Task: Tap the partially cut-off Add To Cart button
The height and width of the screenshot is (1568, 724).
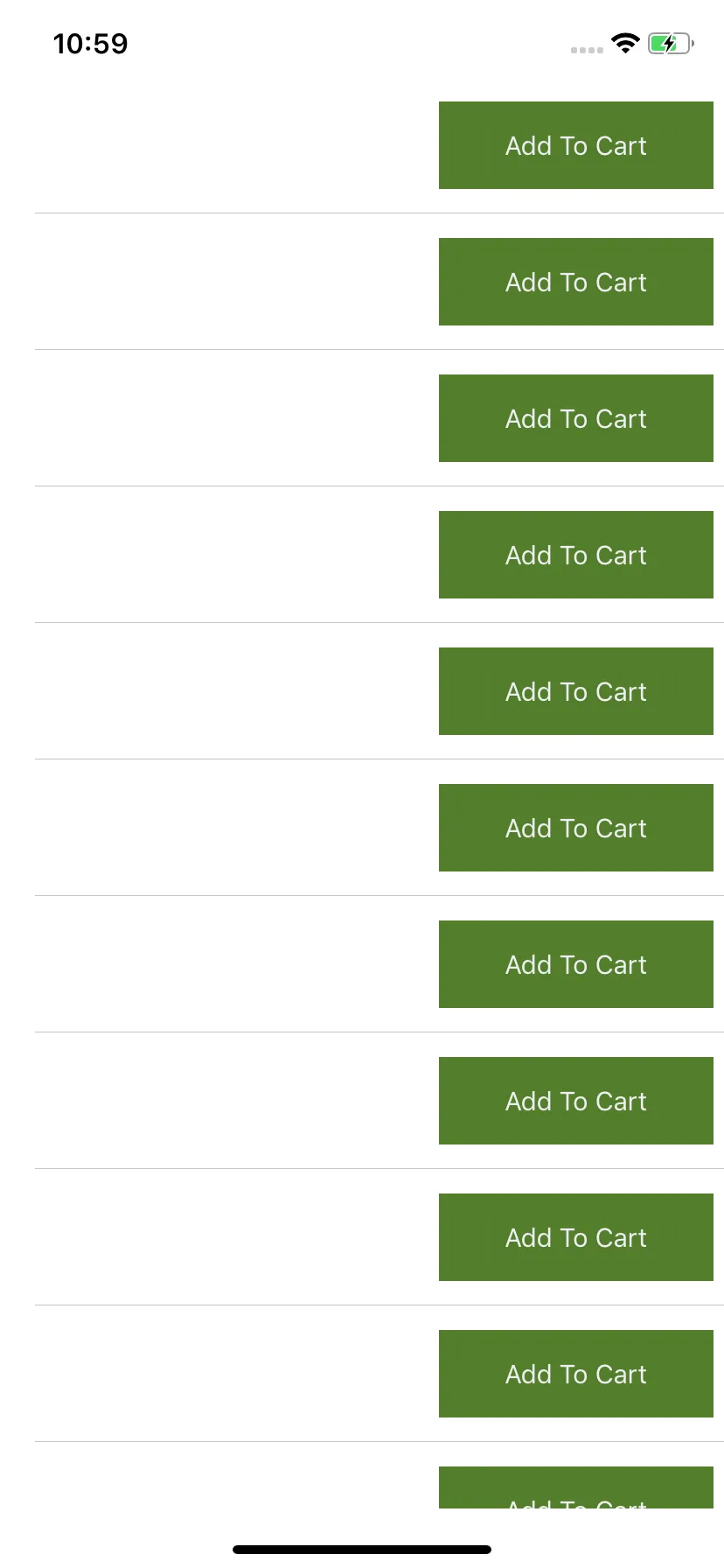Action: [x=575, y=1489]
